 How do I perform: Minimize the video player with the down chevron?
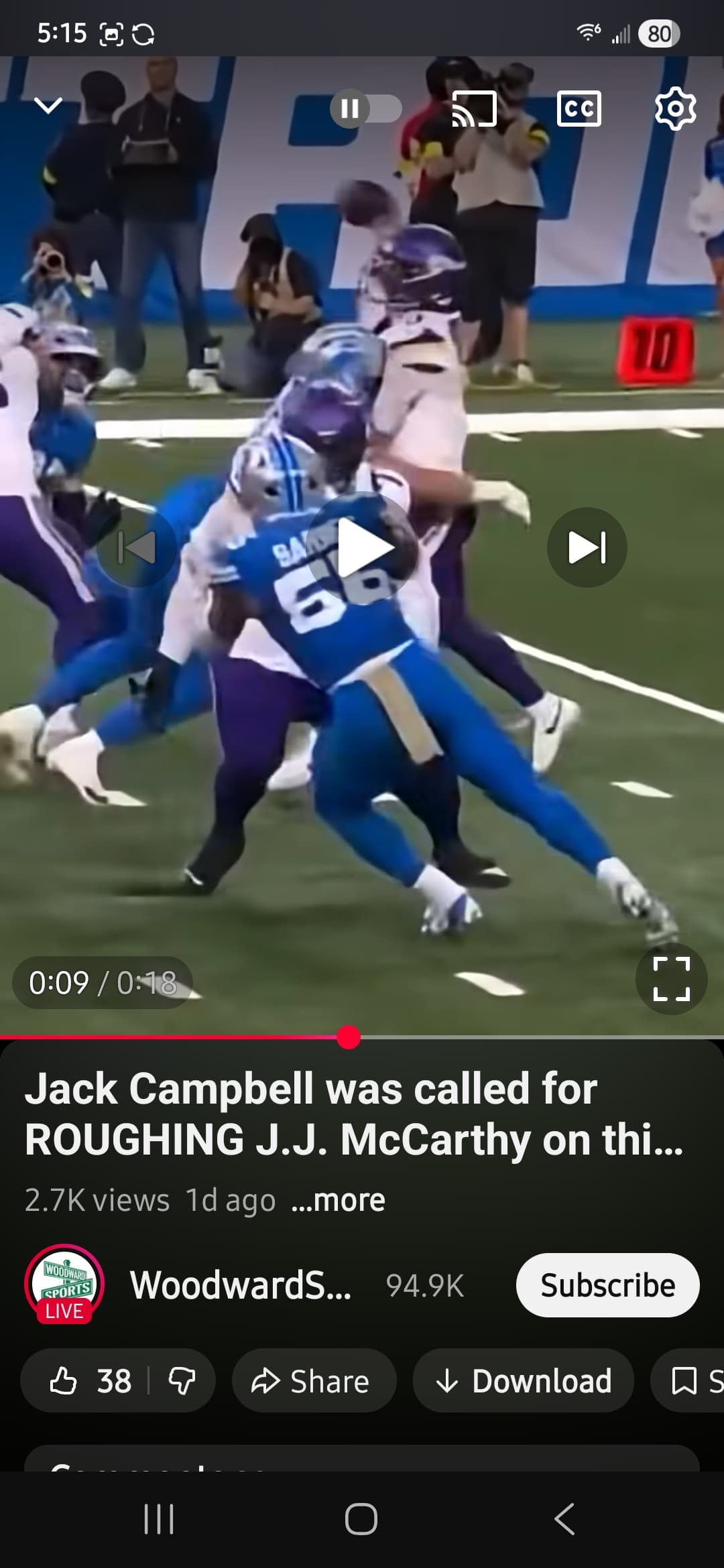coord(48,106)
